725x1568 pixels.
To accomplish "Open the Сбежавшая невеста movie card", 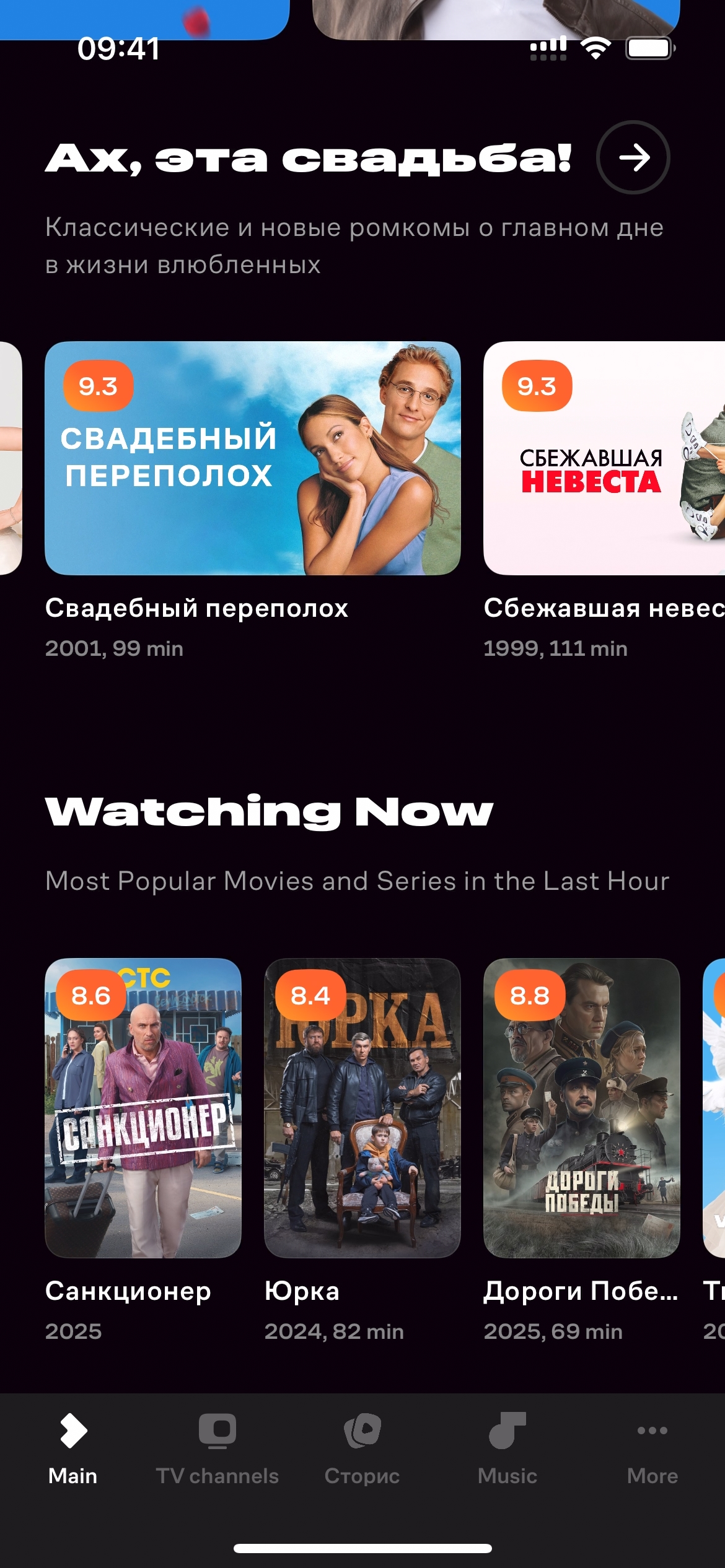I will [604, 458].
